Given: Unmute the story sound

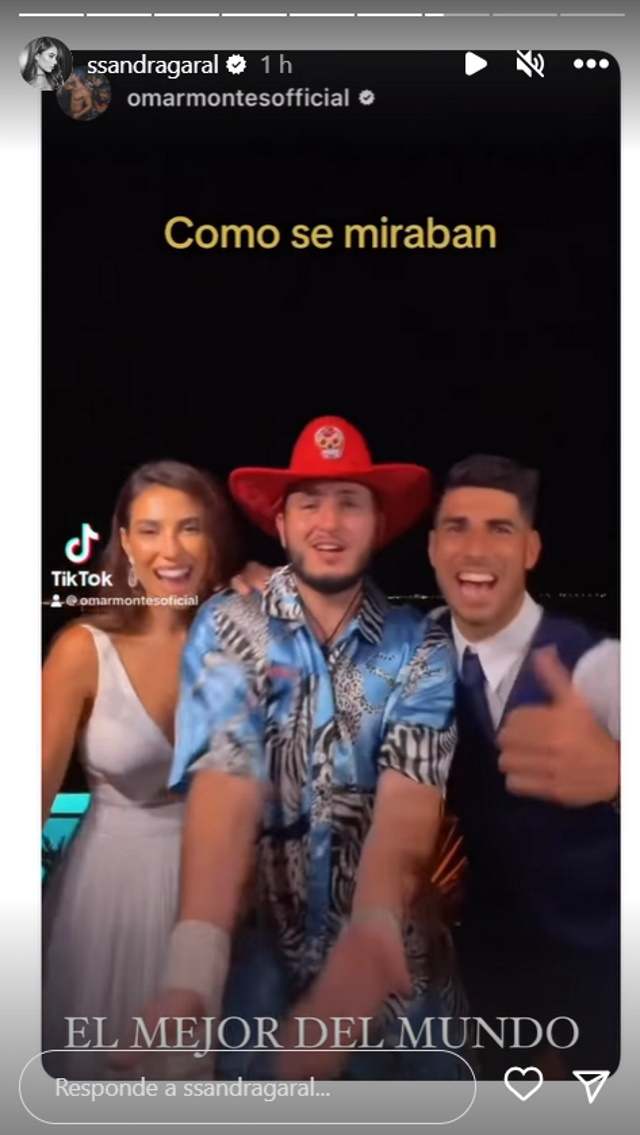Looking at the screenshot, I should [529, 64].
